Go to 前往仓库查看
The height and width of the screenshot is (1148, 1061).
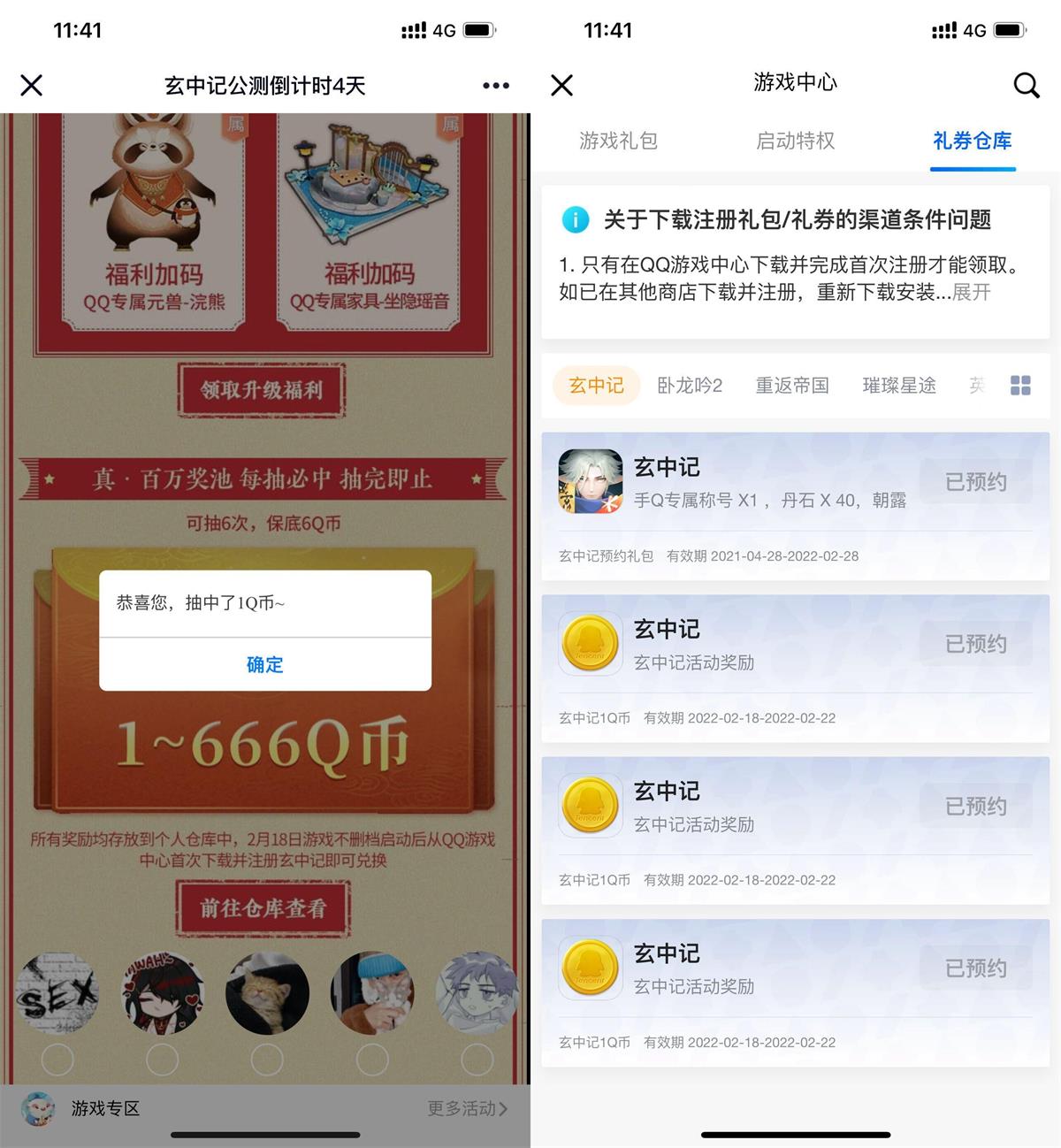pyautogui.click(x=263, y=908)
